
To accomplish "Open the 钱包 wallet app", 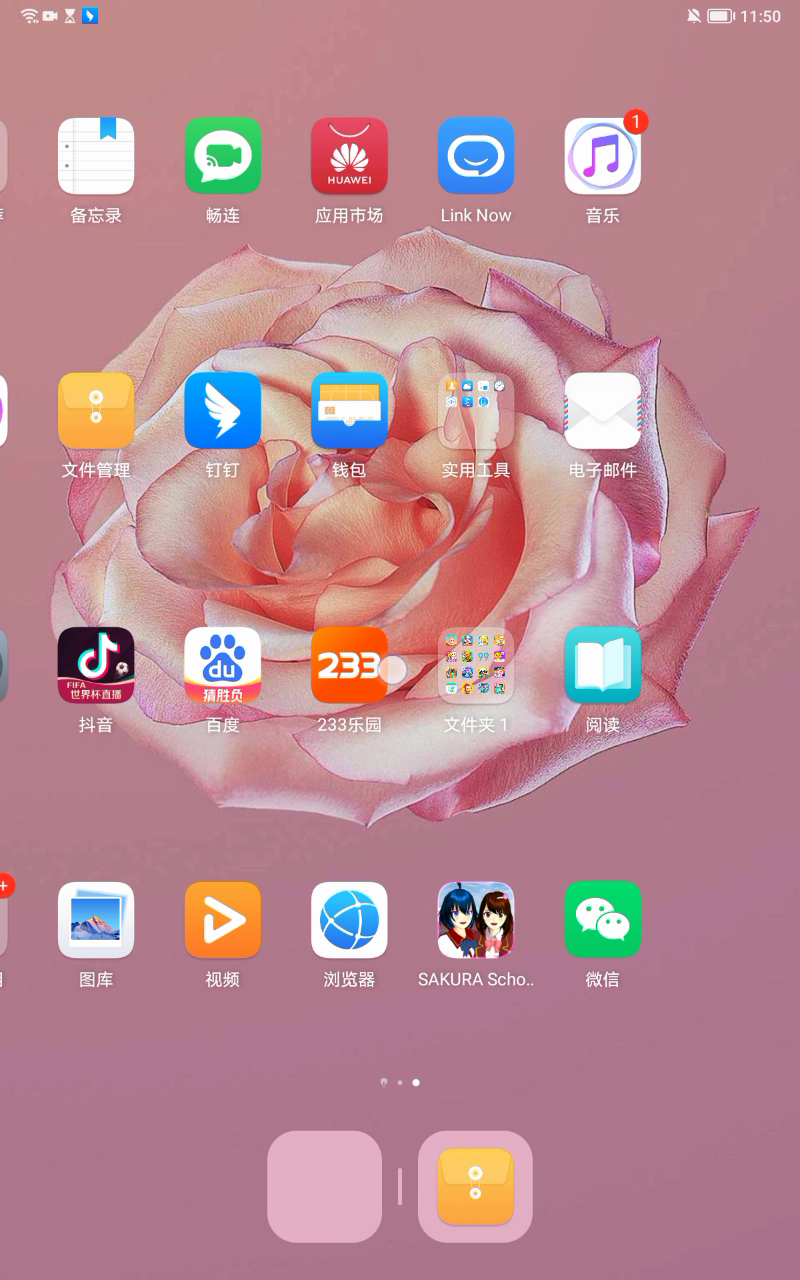I will pos(349,411).
